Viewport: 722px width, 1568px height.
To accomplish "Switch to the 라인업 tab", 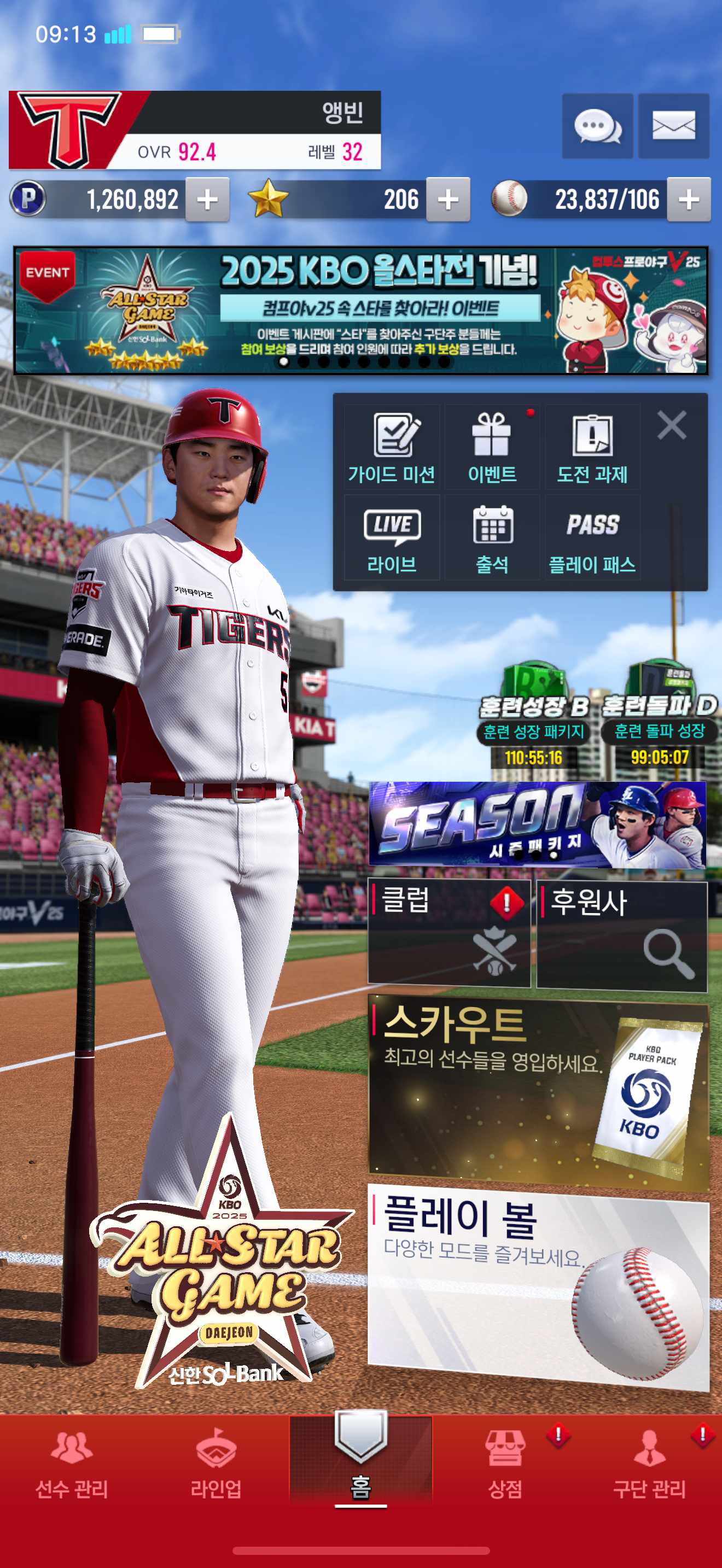I will click(x=216, y=1464).
